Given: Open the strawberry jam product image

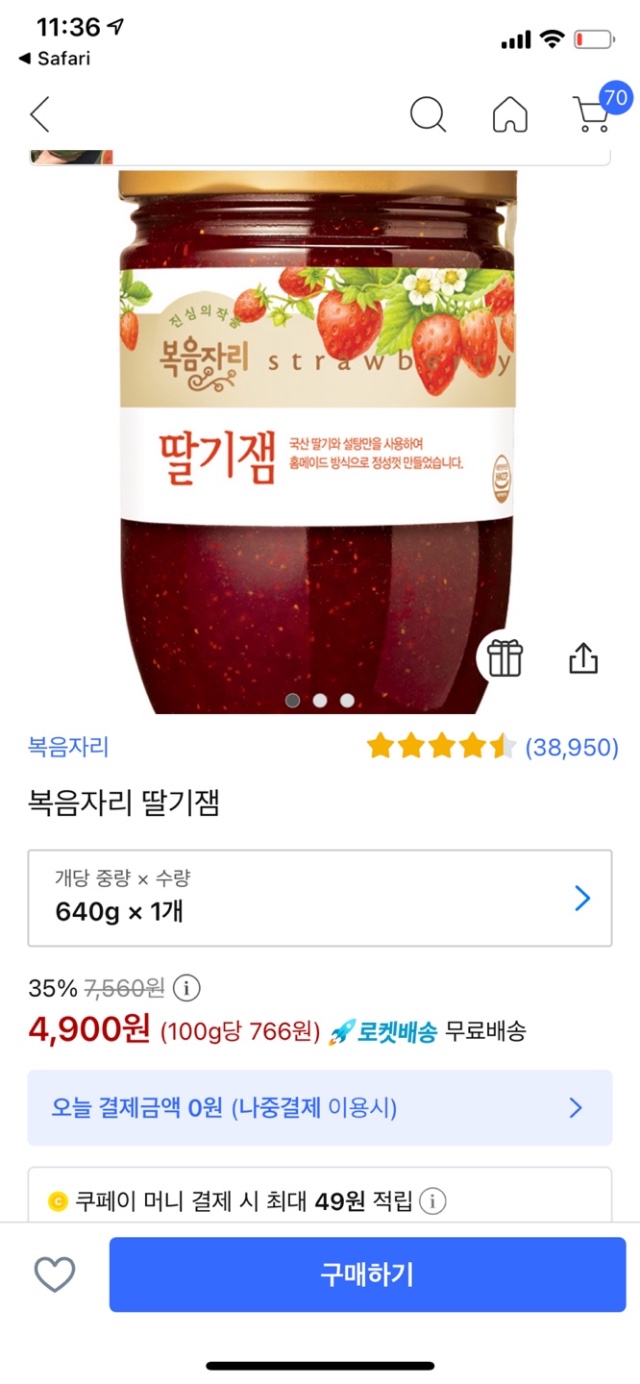Looking at the screenshot, I should (318, 440).
